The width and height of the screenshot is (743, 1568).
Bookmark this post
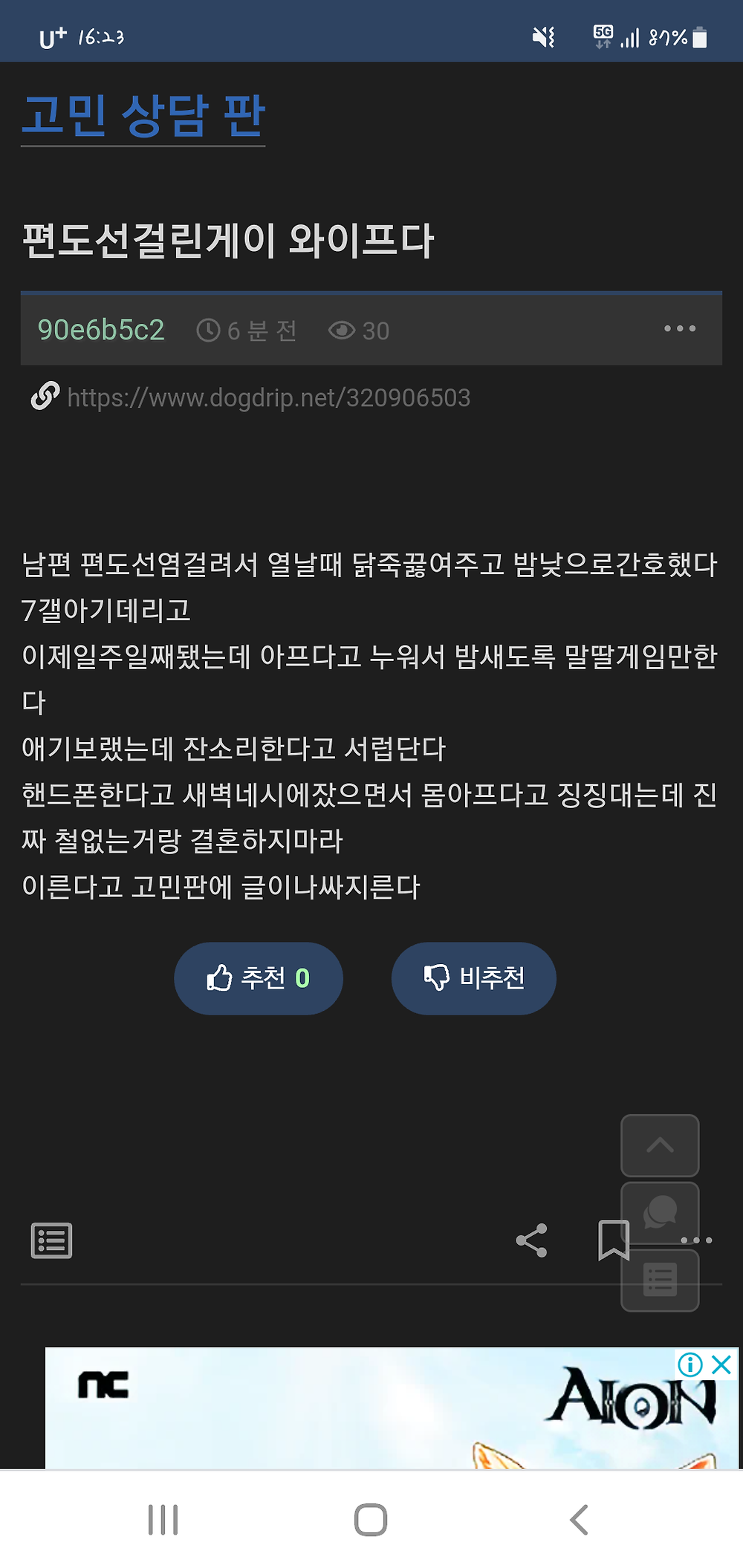[x=613, y=1240]
